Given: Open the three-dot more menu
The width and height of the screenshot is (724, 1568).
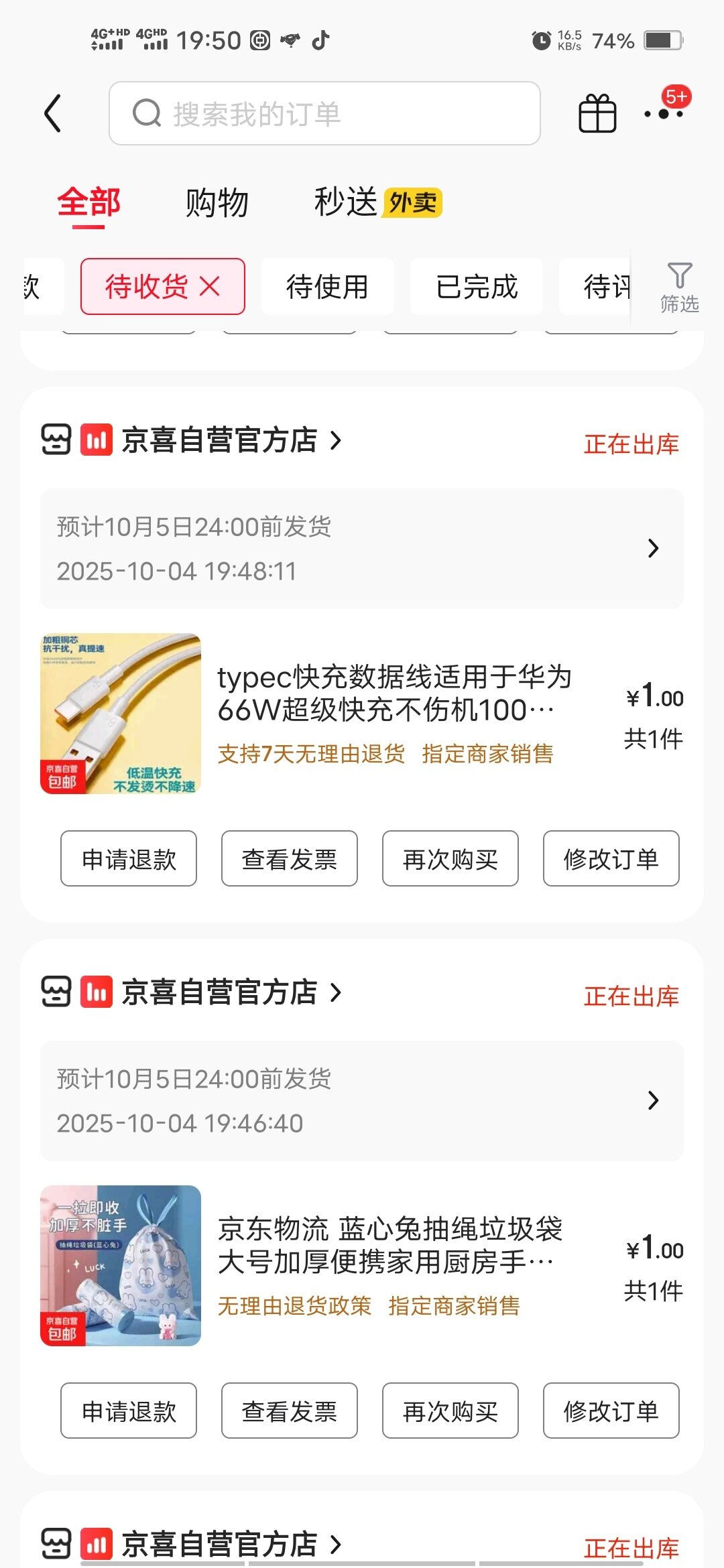Looking at the screenshot, I should click(x=664, y=113).
